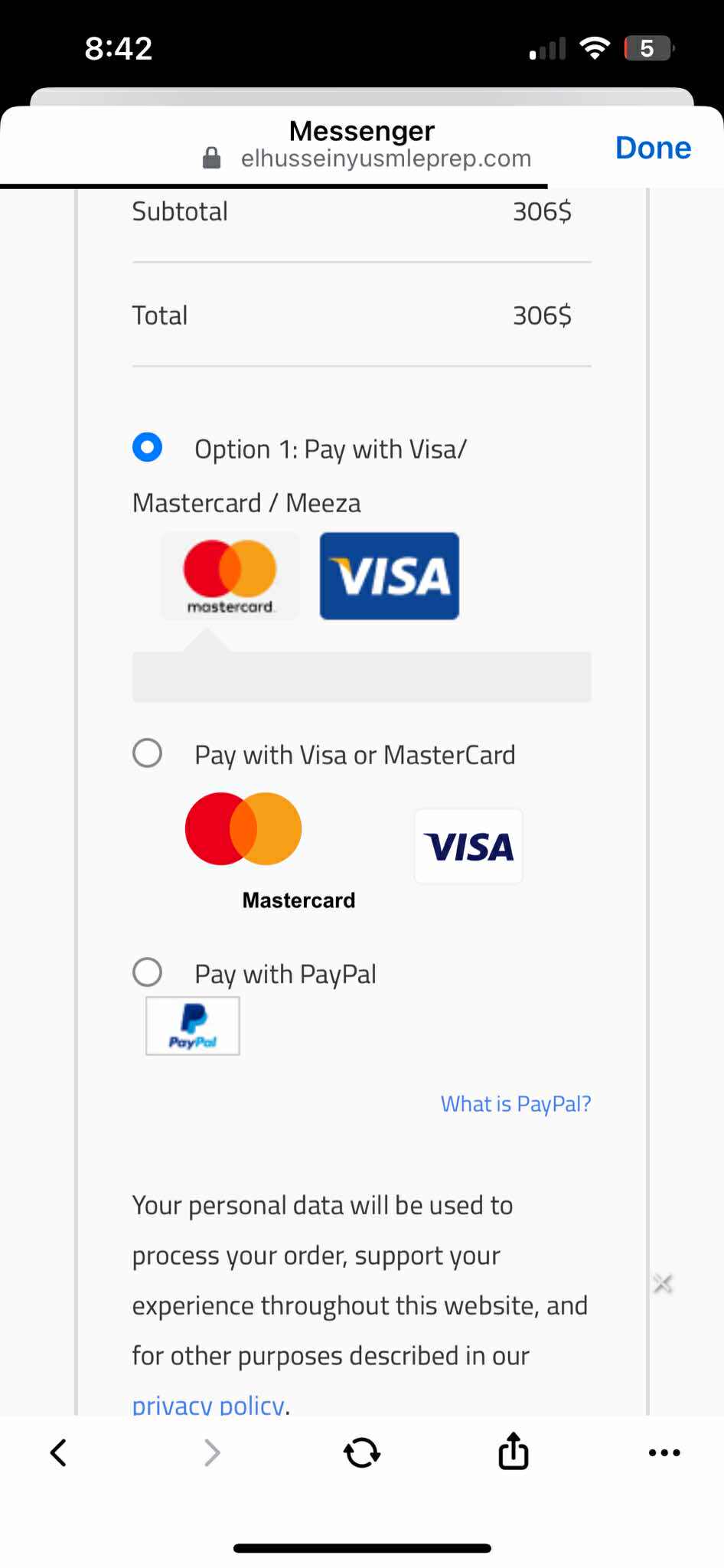Open the privacy policy link
Image resolution: width=724 pixels, height=1568 pixels.
(208, 1404)
